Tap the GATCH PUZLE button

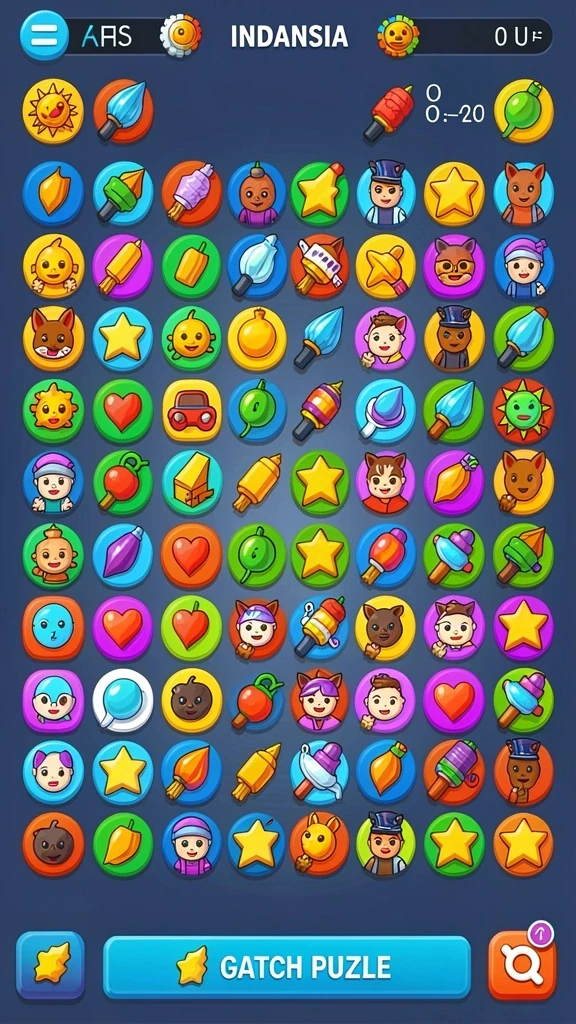(x=287, y=967)
